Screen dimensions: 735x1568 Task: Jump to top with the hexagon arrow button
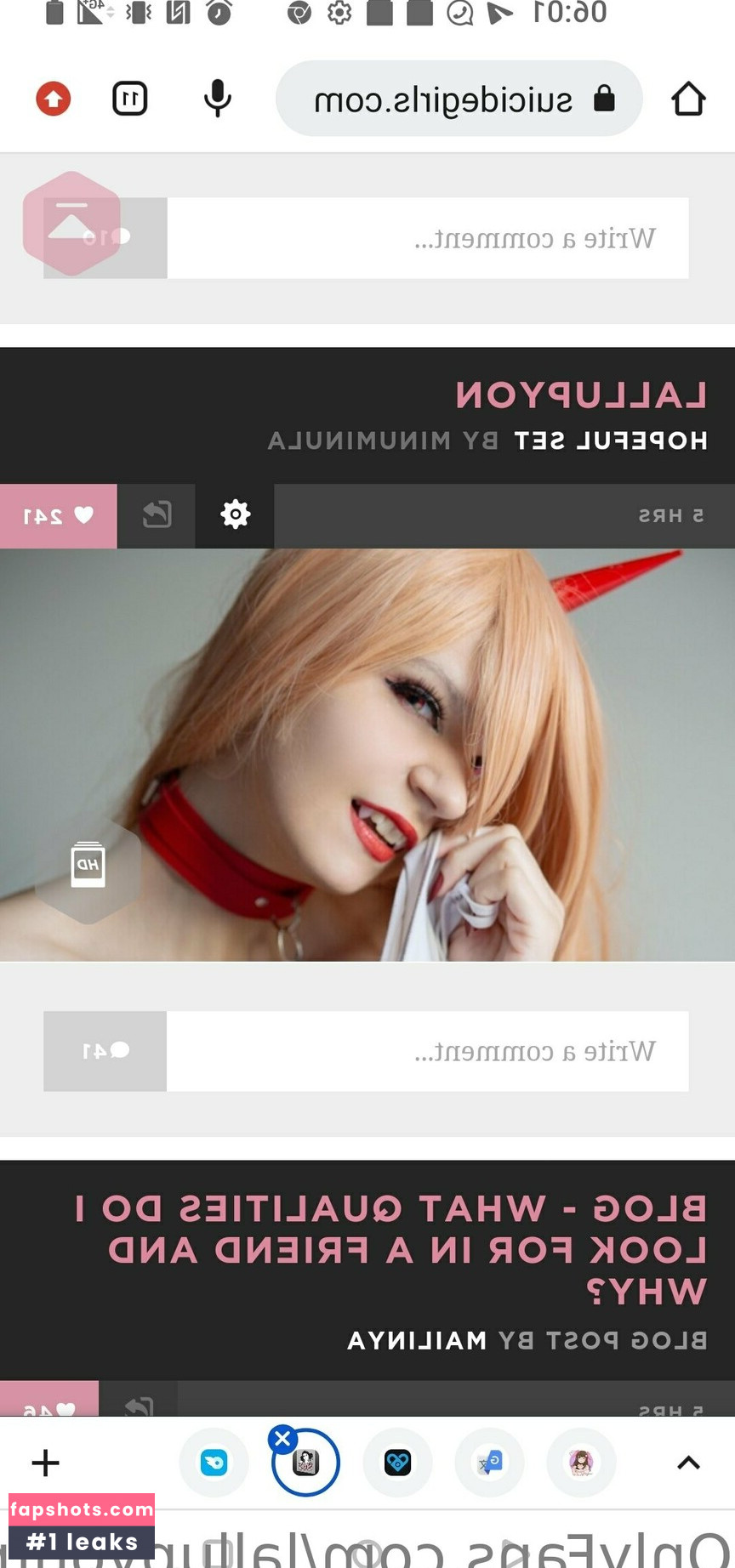71,224
